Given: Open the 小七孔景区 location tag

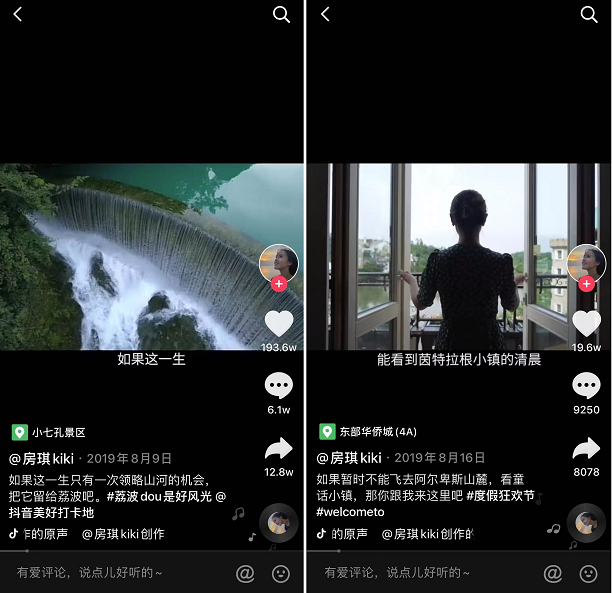Looking at the screenshot, I should (48, 432).
